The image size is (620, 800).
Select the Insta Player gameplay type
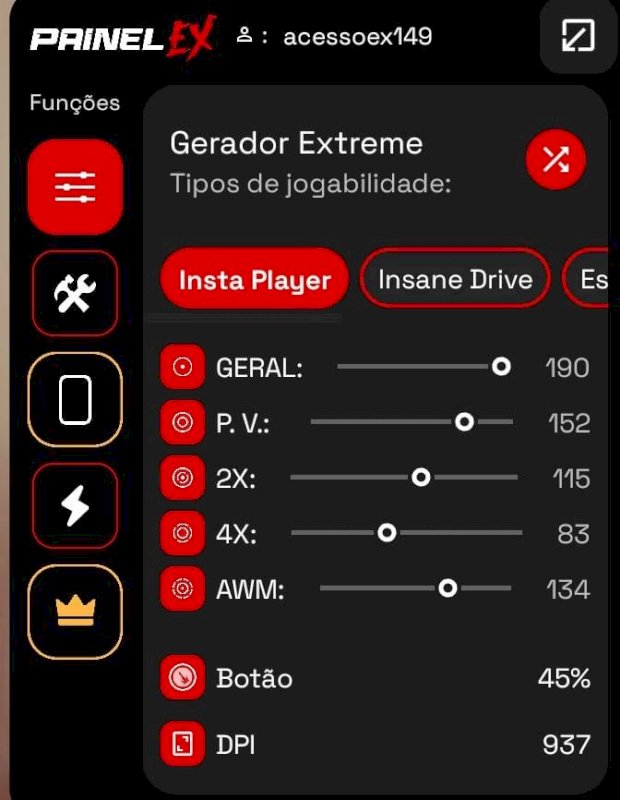[x=254, y=279]
